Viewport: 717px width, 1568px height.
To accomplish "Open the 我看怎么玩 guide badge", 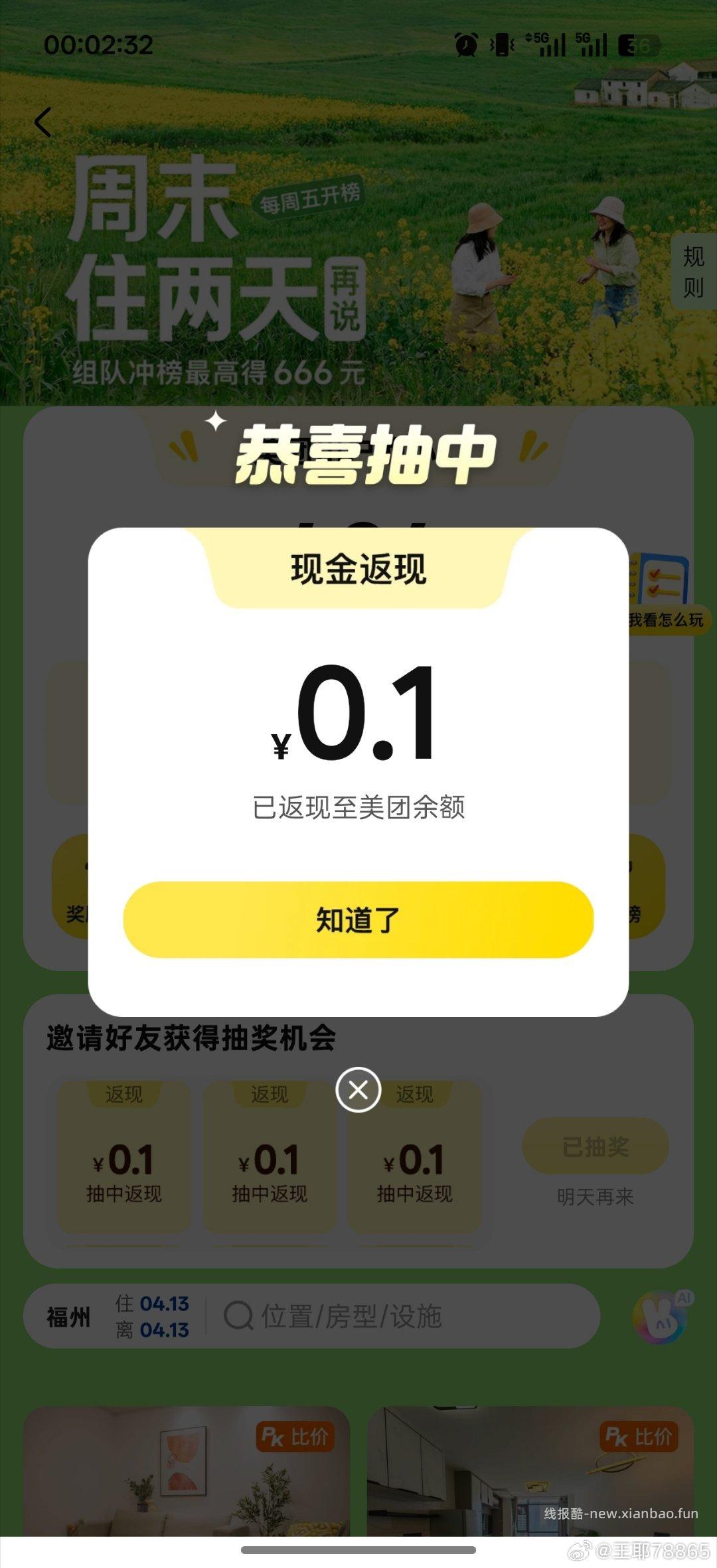I will [x=664, y=618].
